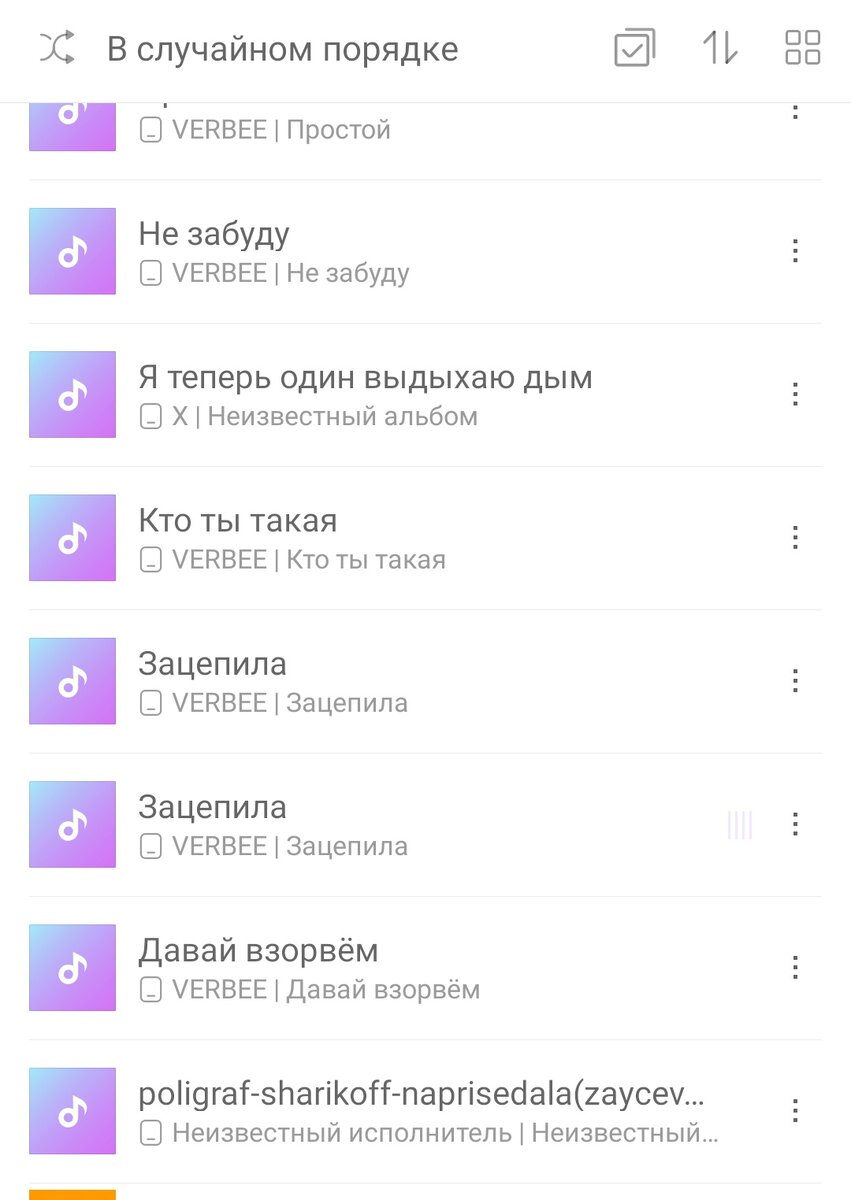Open three-dot menu for Не забуду
This screenshot has height=1200, width=851.
[795, 251]
